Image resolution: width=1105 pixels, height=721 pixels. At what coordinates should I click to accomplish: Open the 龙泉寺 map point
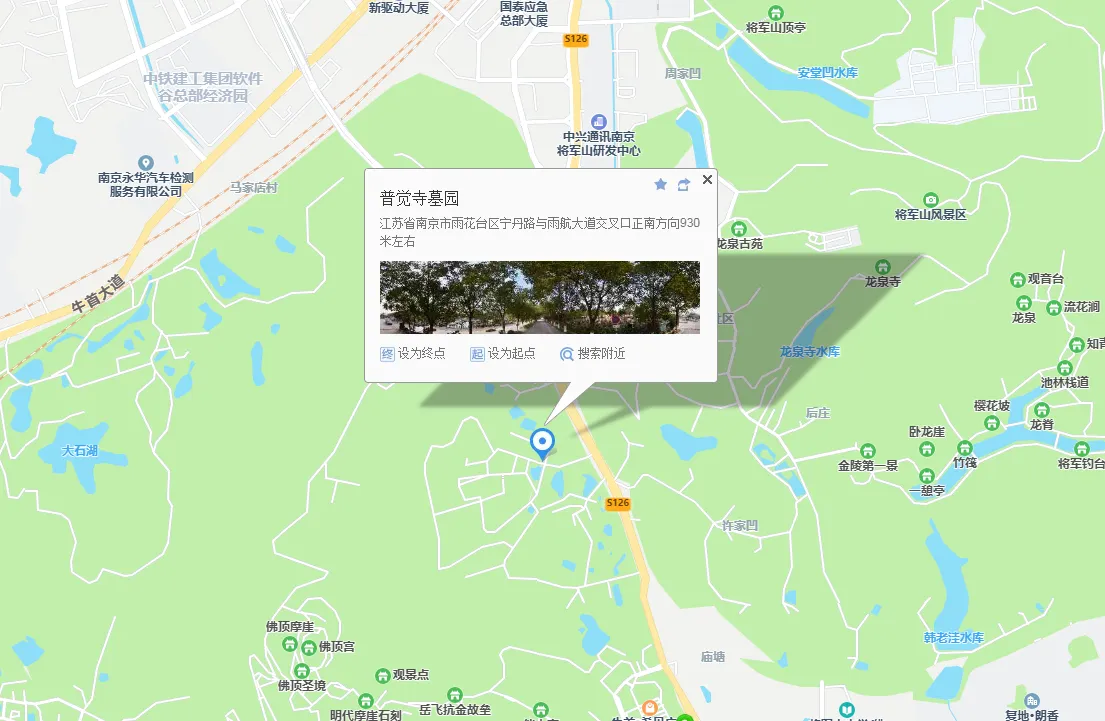point(882,266)
